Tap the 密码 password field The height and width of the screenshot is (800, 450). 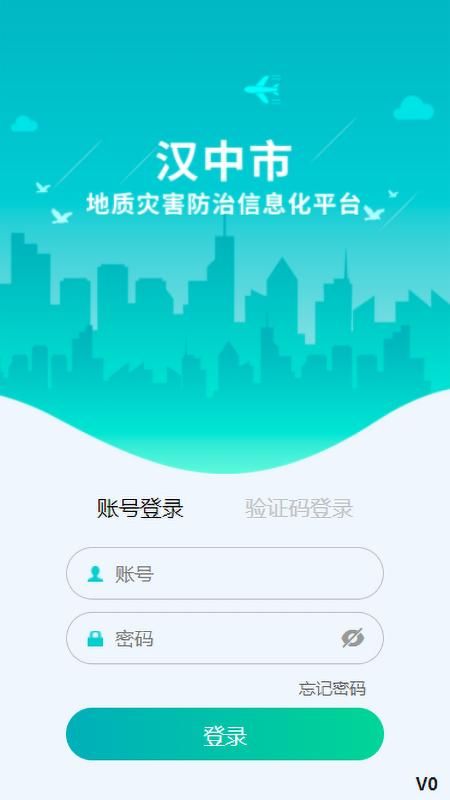(x=224, y=638)
